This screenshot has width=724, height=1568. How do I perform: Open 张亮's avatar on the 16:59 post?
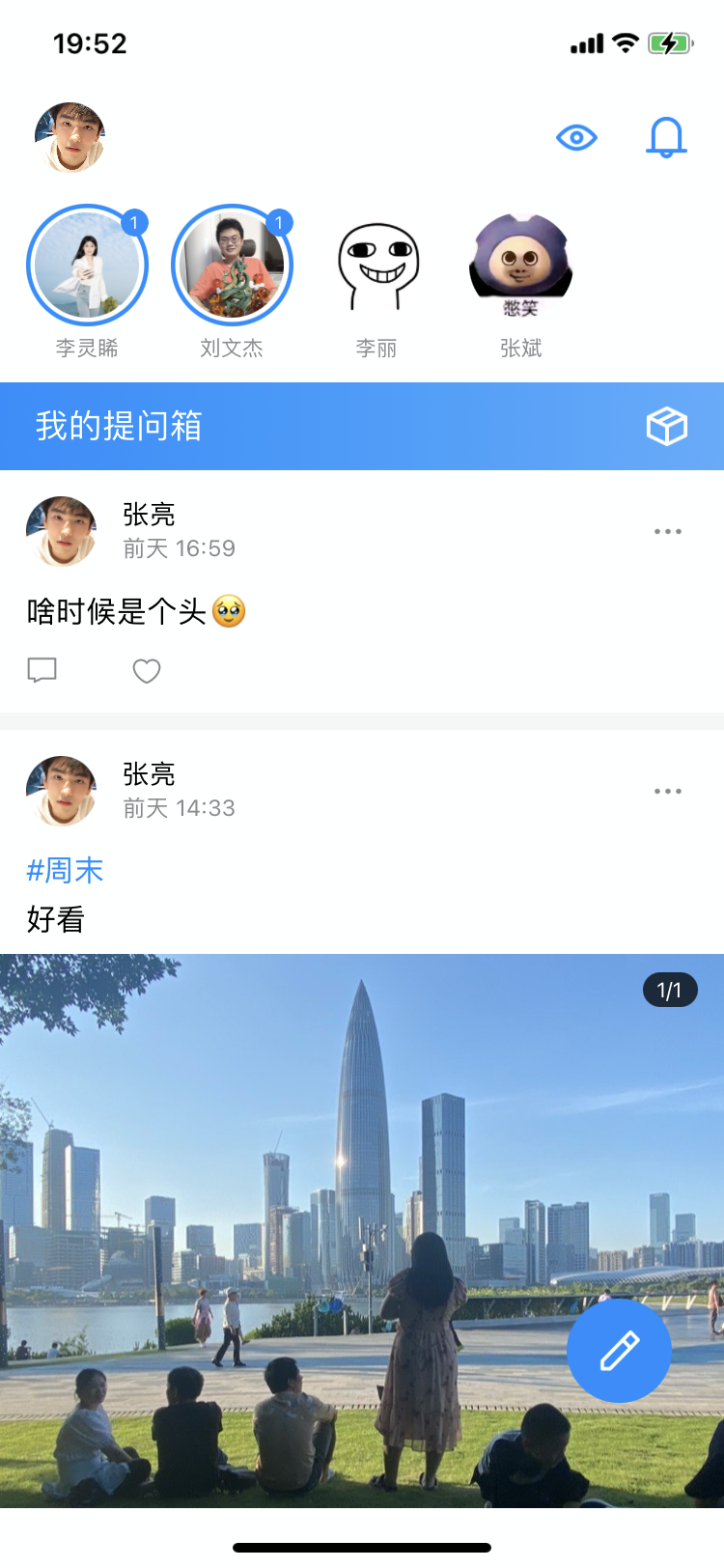pos(62,531)
